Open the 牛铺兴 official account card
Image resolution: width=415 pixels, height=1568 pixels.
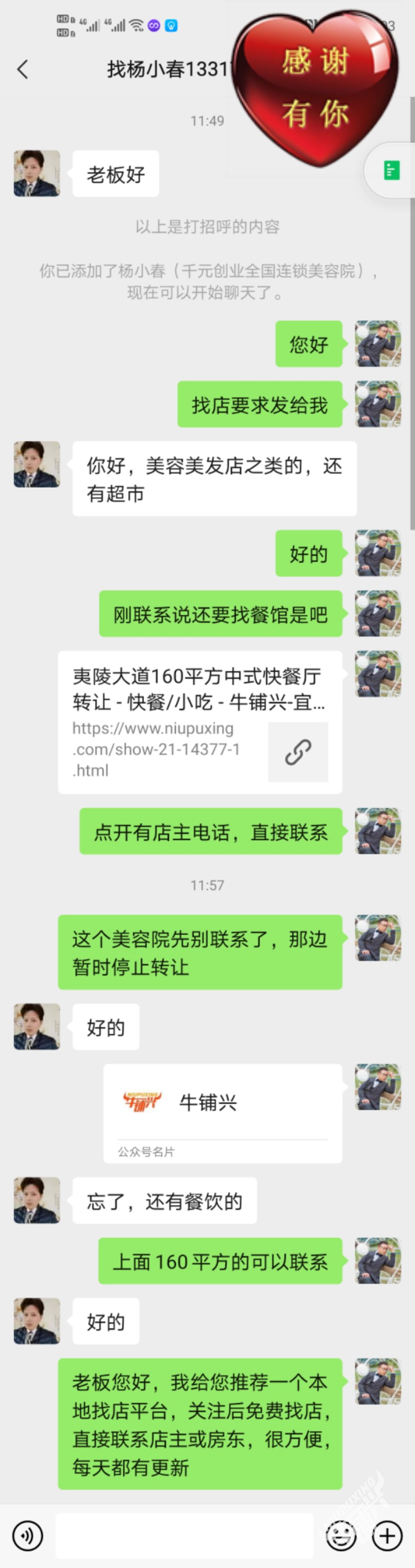tap(222, 1113)
